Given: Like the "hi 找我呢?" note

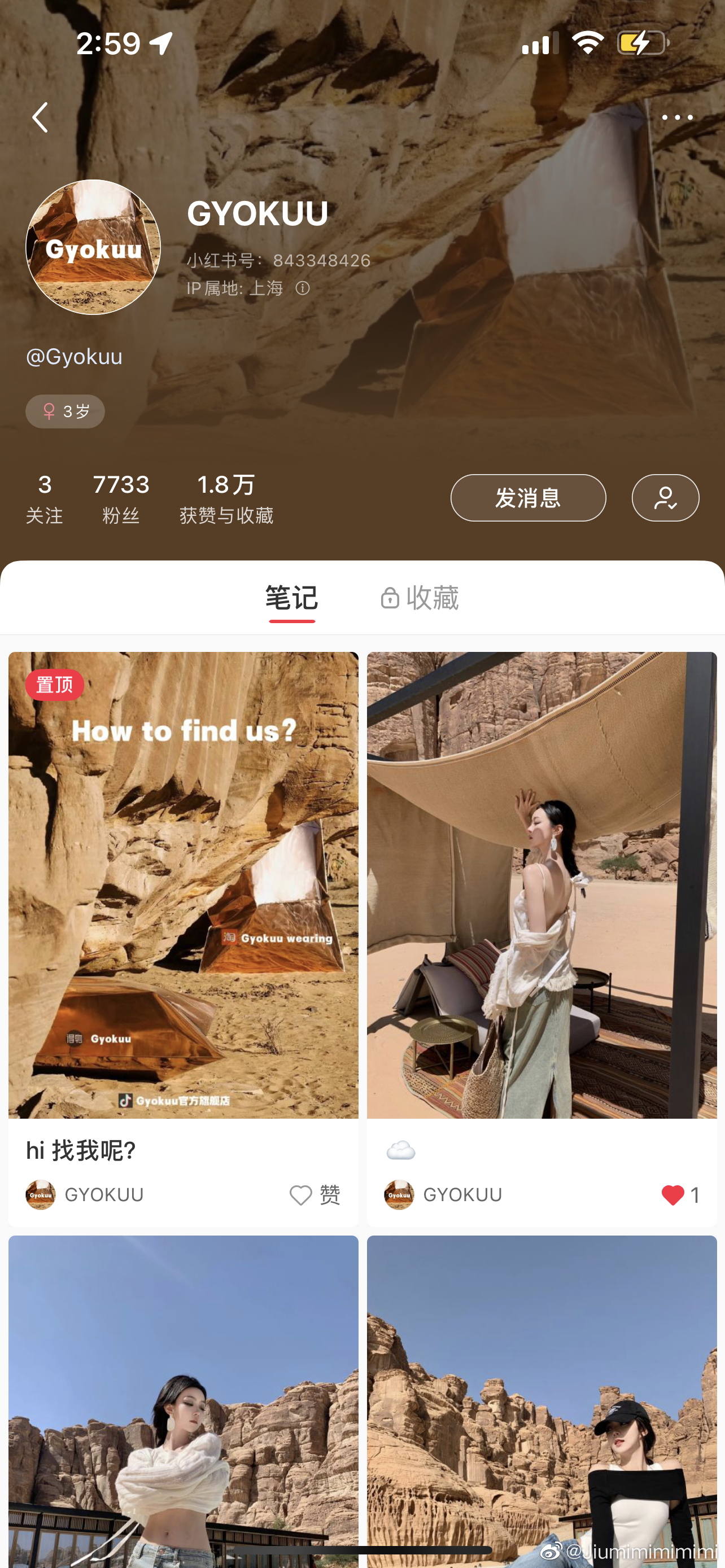Looking at the screenshot, I should point(302,1195).
